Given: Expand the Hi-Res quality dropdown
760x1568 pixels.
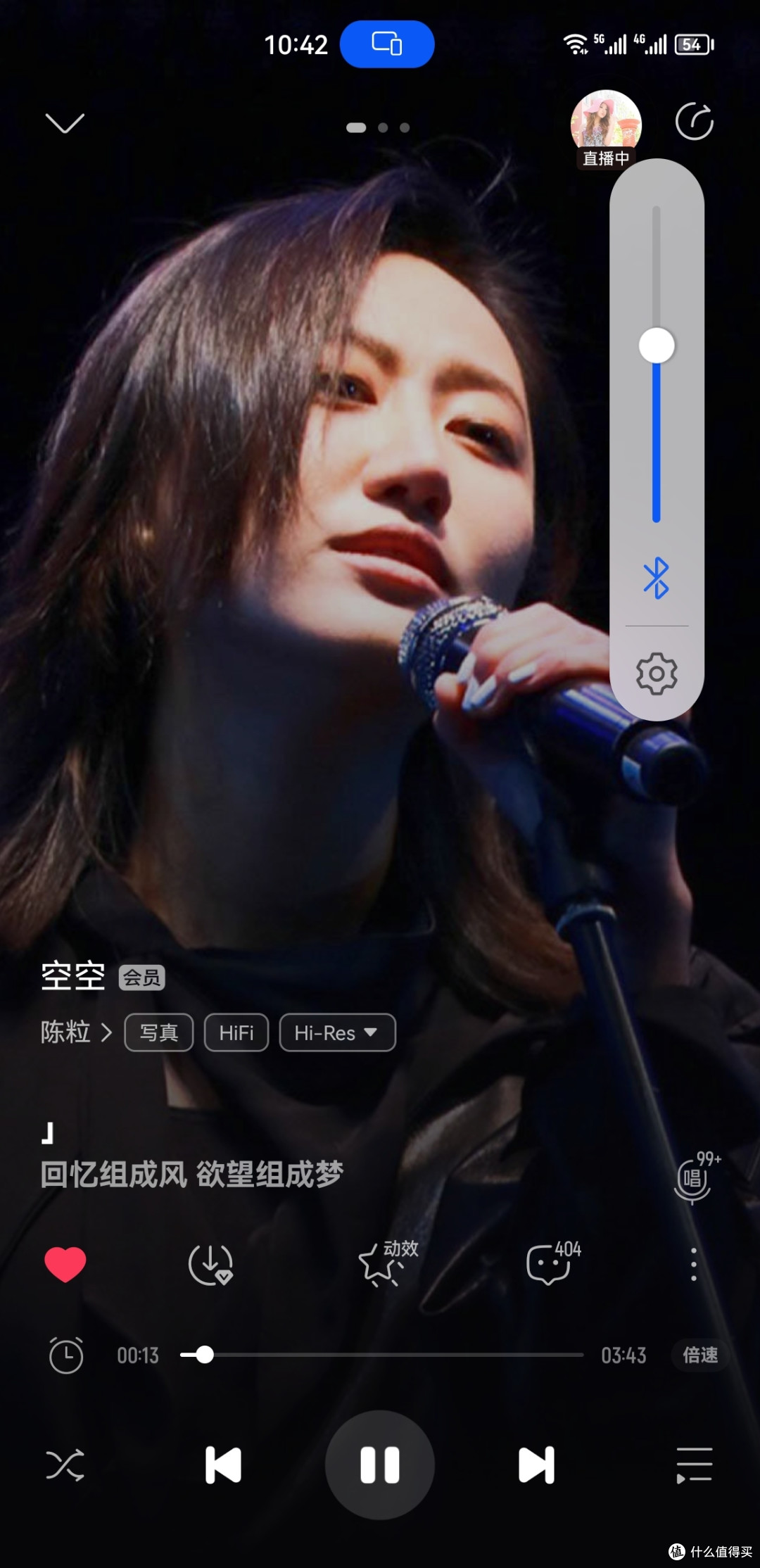Looking at the screenshot, I should tap(337, 1032).
